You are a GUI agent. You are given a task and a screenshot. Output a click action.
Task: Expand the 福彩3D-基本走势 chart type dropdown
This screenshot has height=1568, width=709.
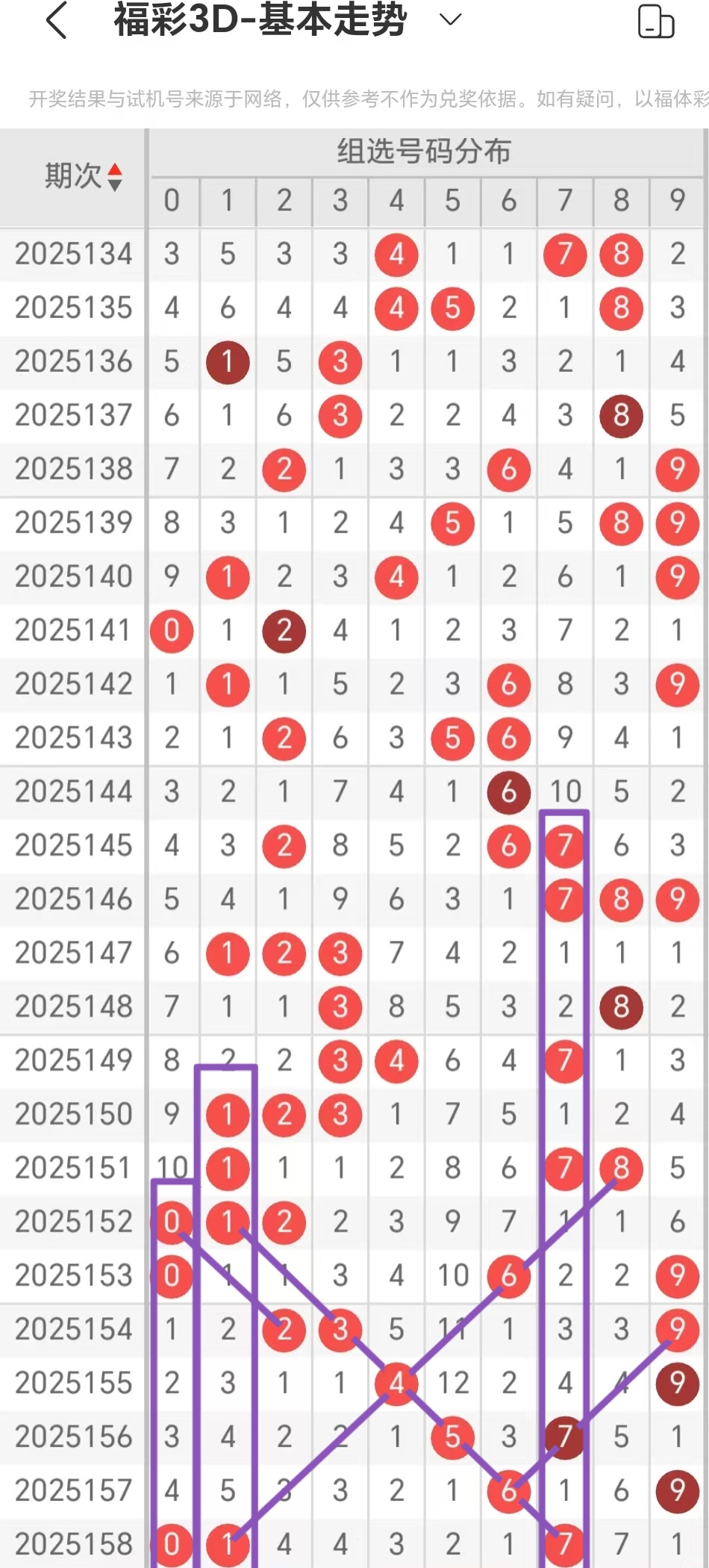tap(450, 19)
